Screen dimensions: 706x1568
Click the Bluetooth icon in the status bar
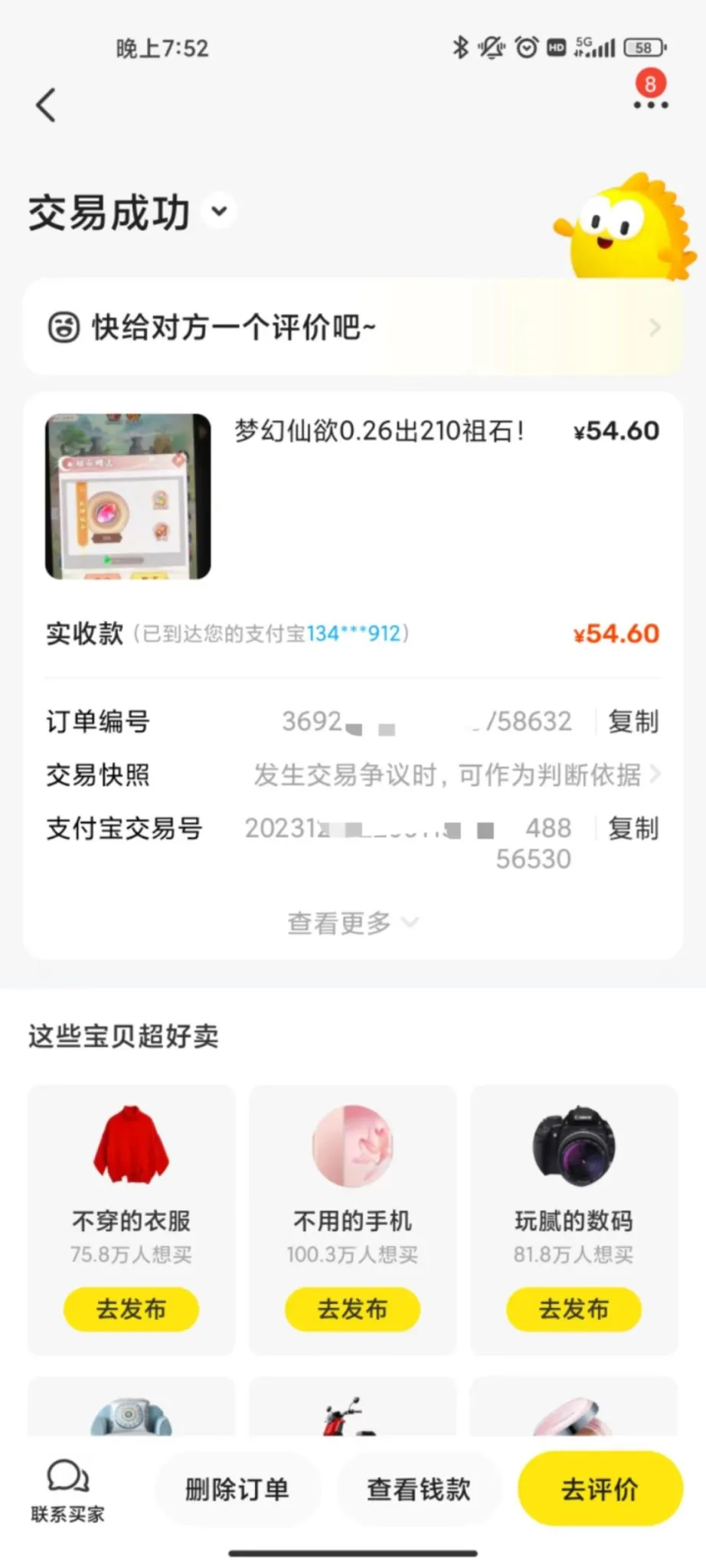[459, 47]
